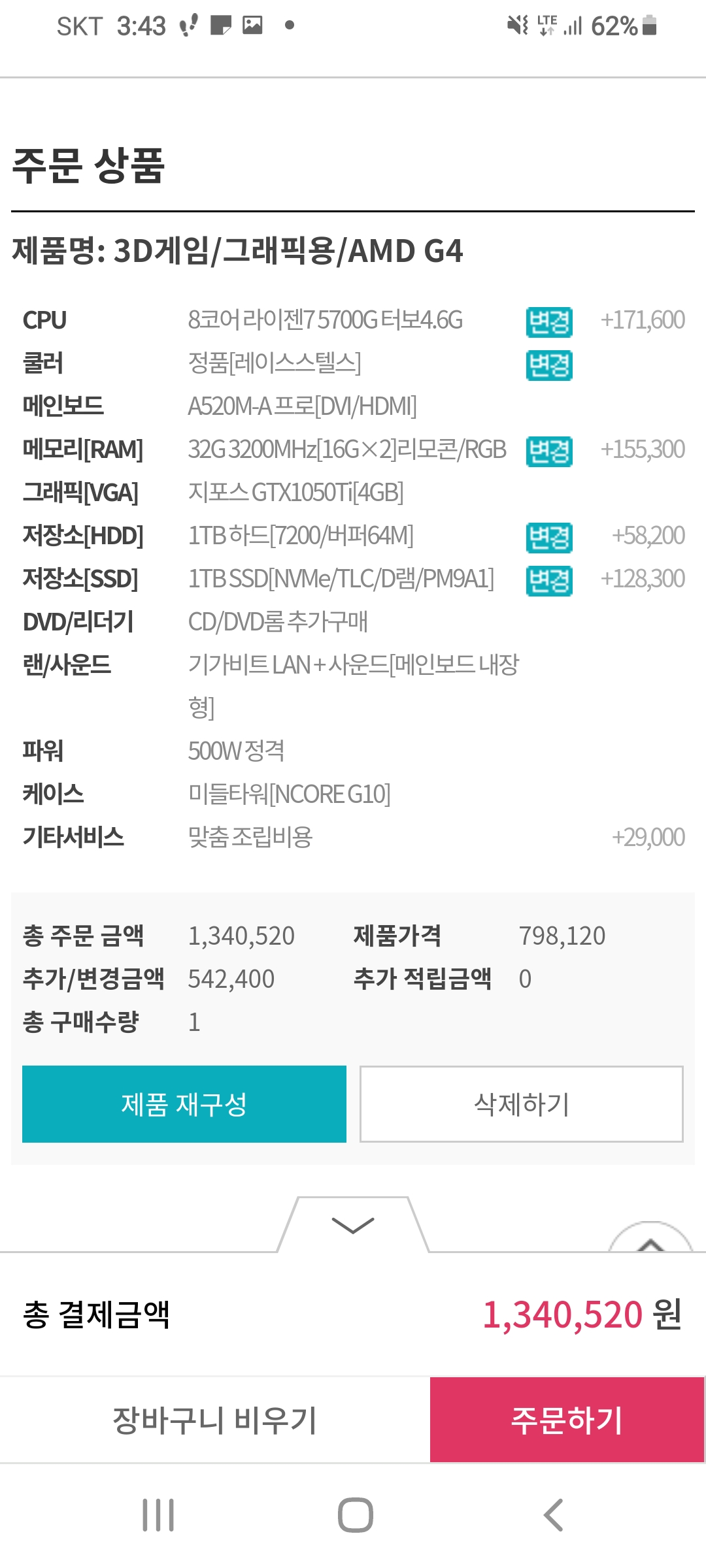
Task: Place the order with 주문하기
Action: [567, 1420]
